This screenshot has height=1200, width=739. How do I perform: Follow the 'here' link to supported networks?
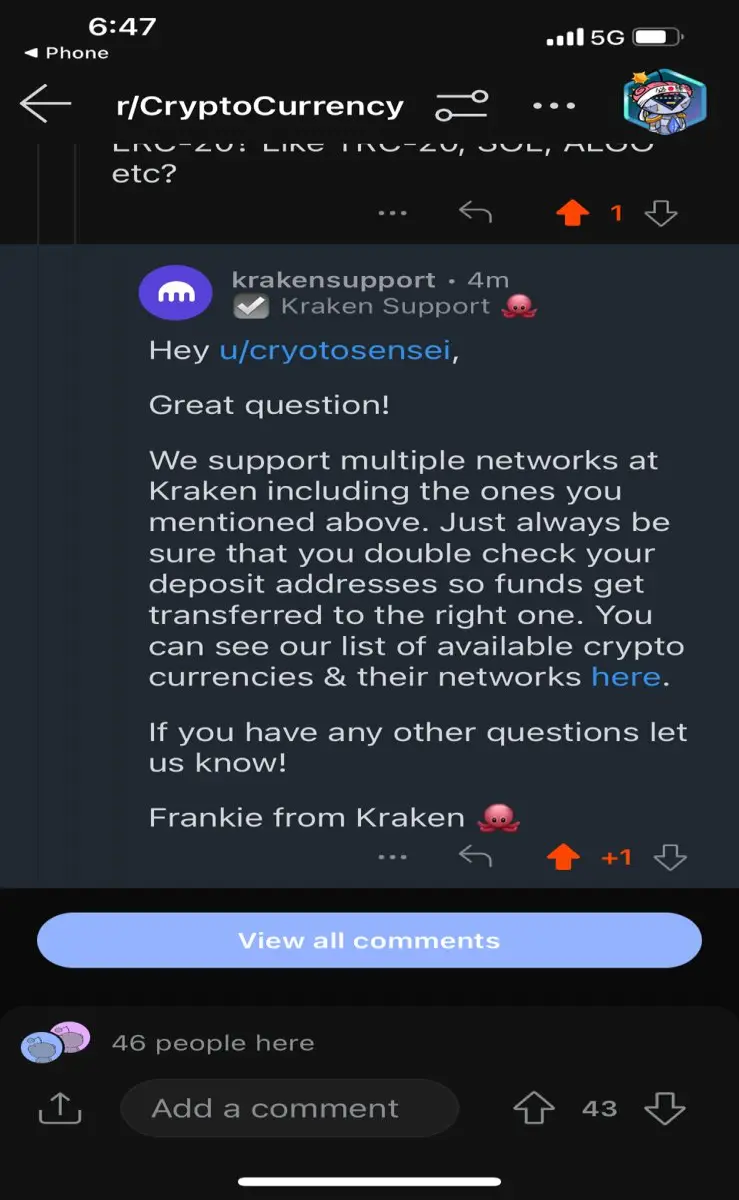tap(626, 677)
